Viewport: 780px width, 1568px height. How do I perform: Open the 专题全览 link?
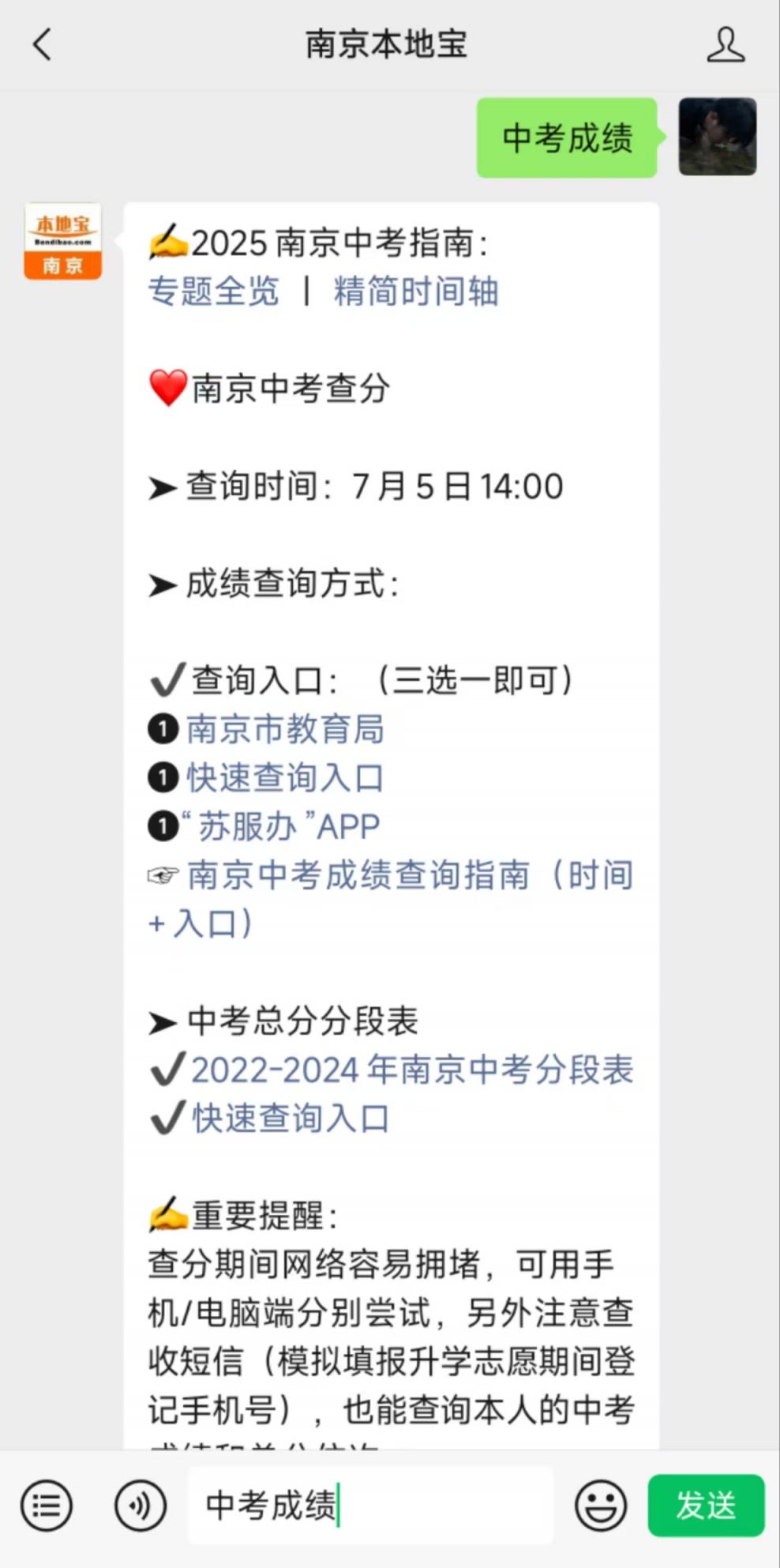(214, 291)
